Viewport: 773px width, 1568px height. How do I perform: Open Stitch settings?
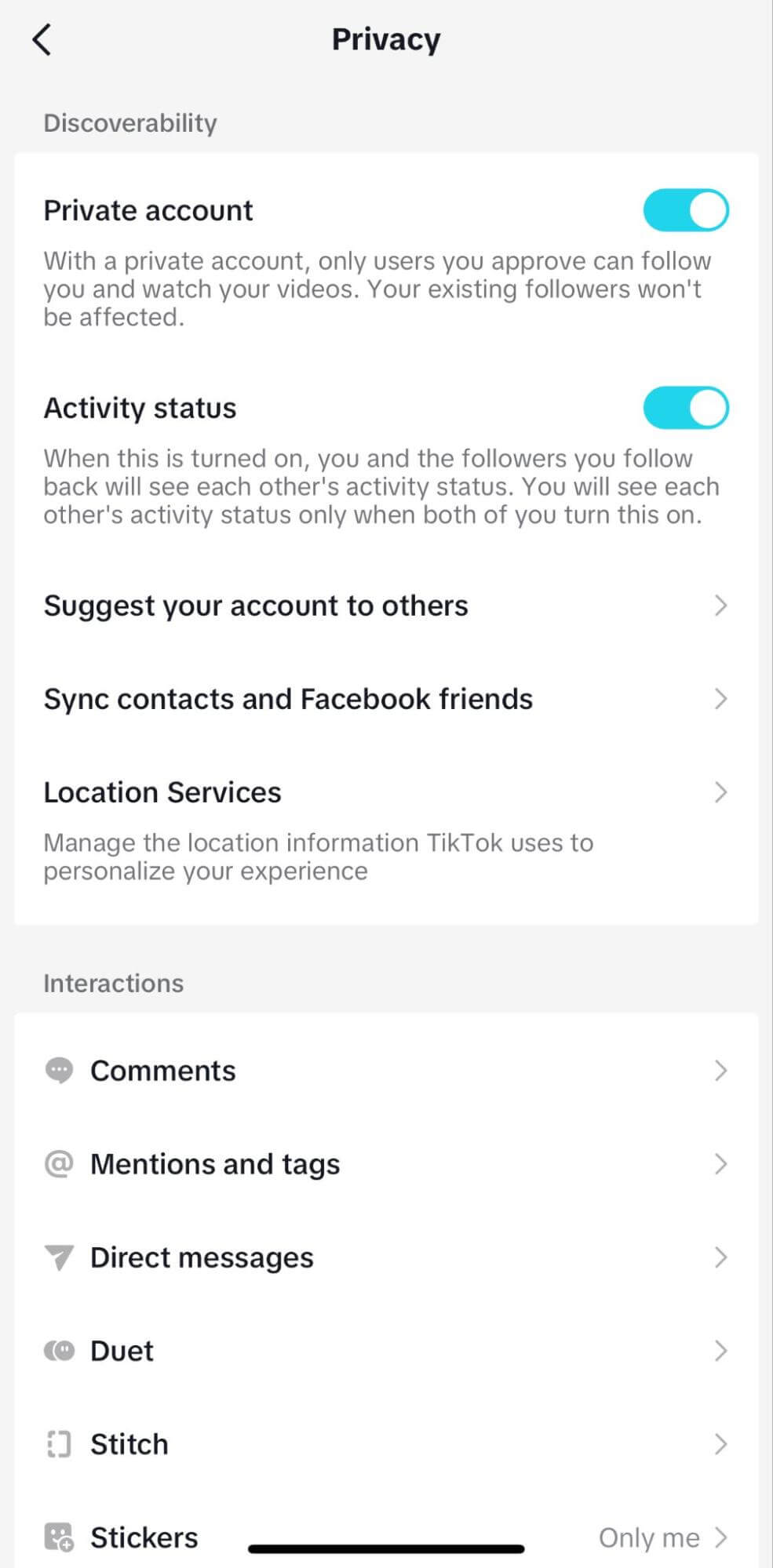coord(385,1444)
